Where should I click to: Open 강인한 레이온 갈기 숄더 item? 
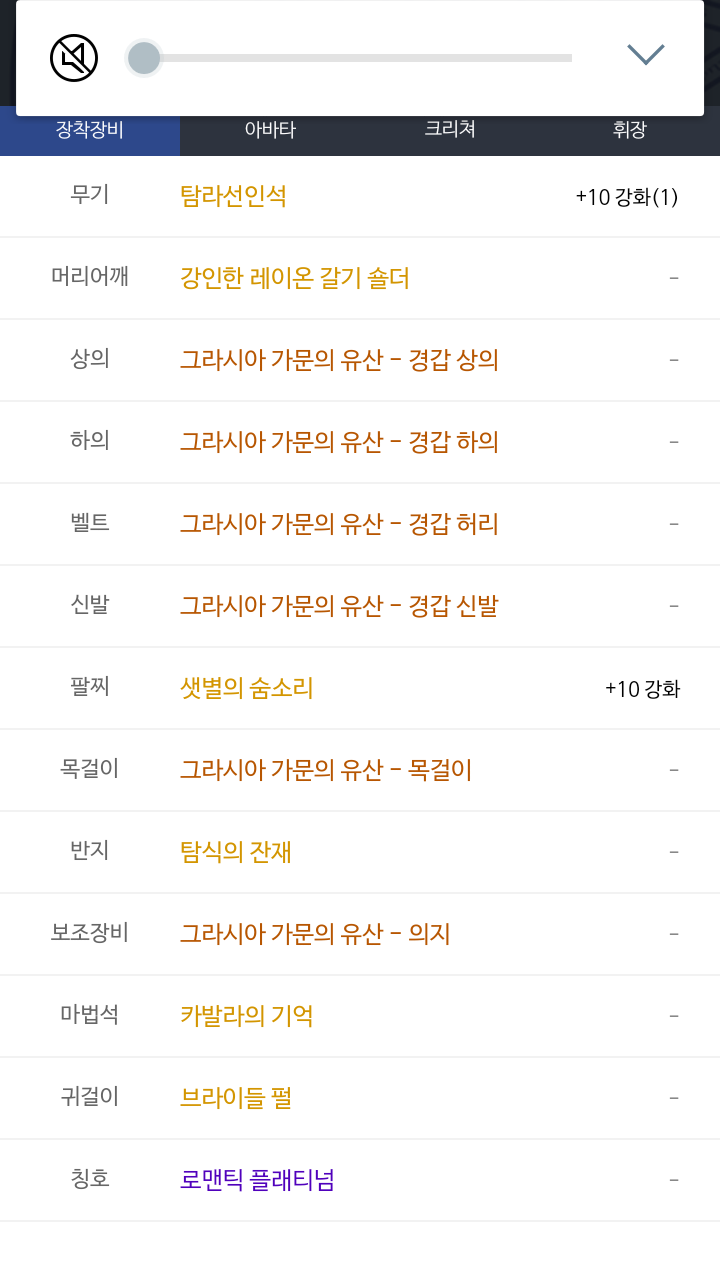point(295,278)
